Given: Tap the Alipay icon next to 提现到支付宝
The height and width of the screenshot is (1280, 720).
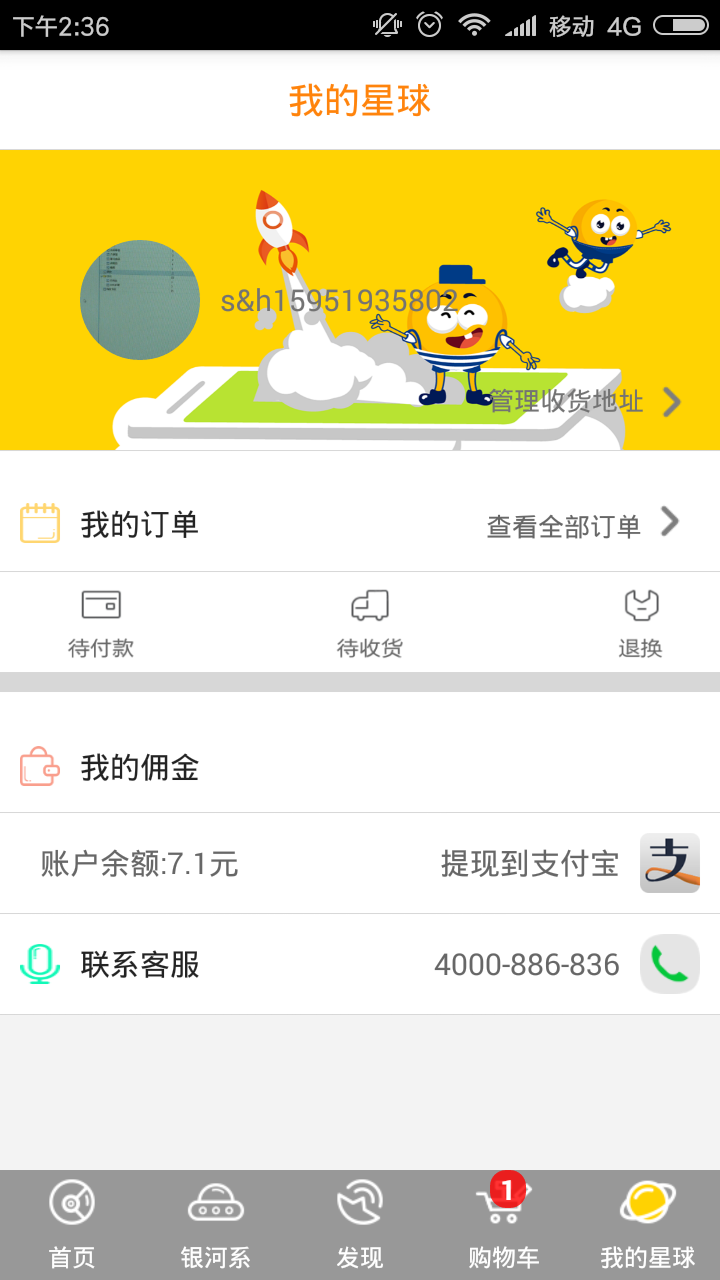Looking at the screenshot, I should click(668, 863).
